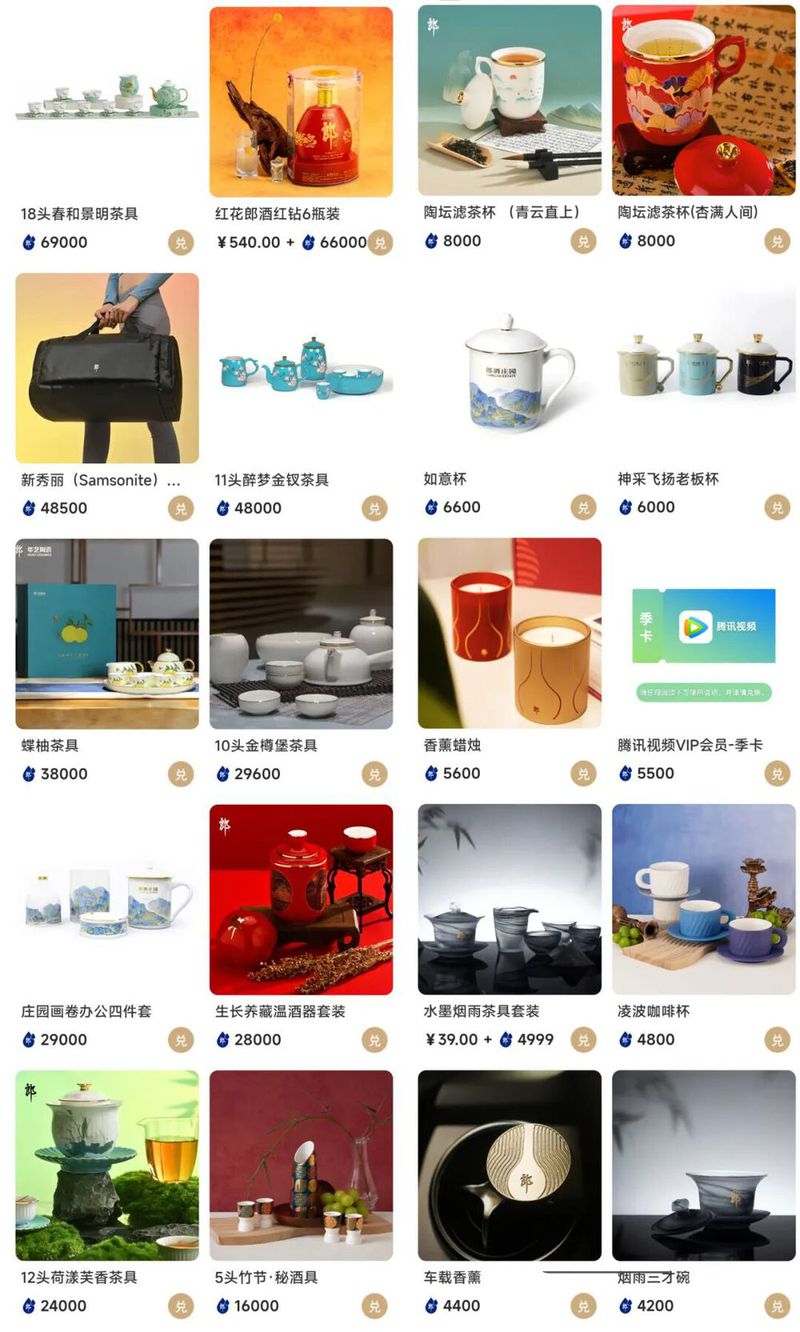Open 庄园画卷办公四件套 details
Viewport: 800px width, 1332px height.
[x=107, y=899]
